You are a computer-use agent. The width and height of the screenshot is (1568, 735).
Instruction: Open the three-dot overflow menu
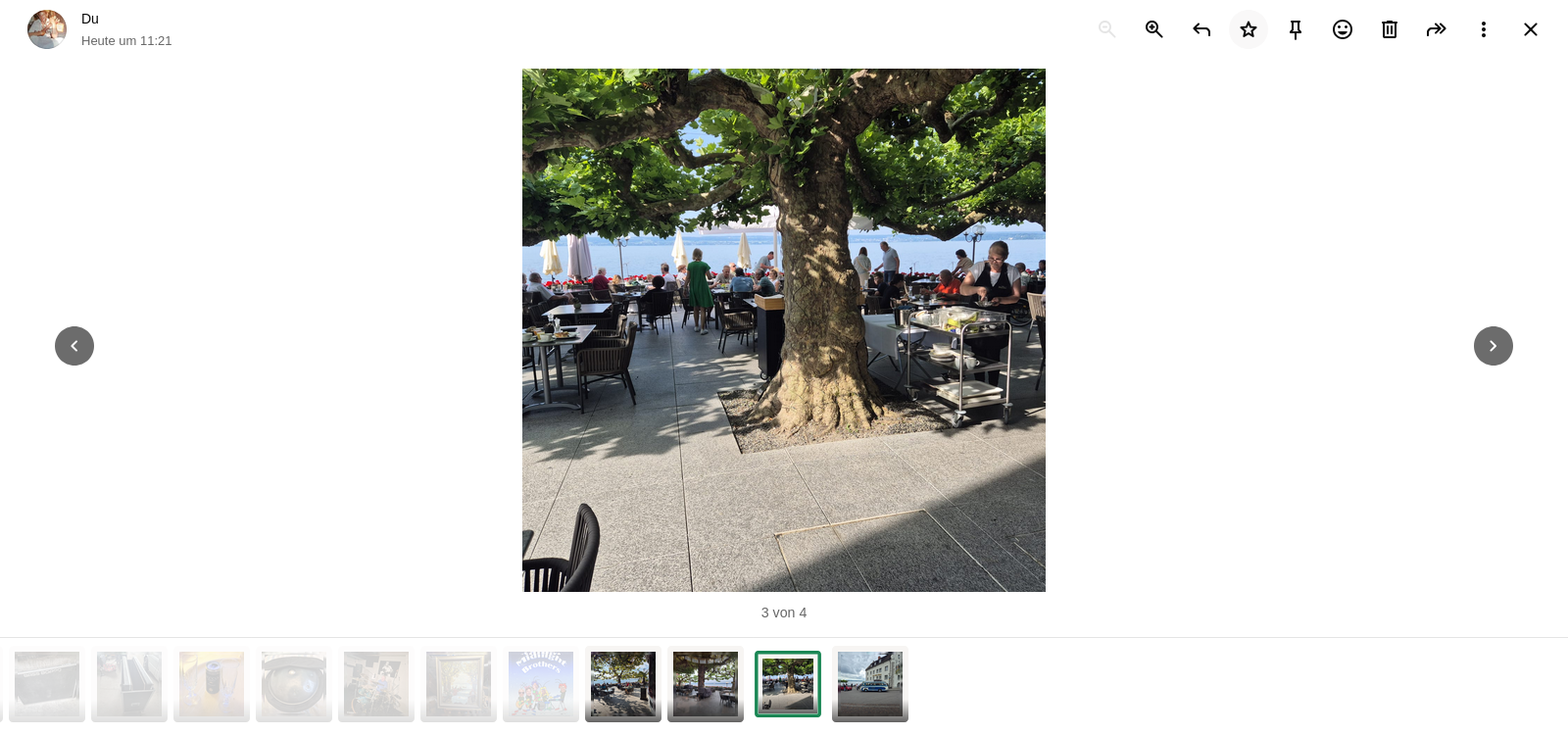point(1484,29)
